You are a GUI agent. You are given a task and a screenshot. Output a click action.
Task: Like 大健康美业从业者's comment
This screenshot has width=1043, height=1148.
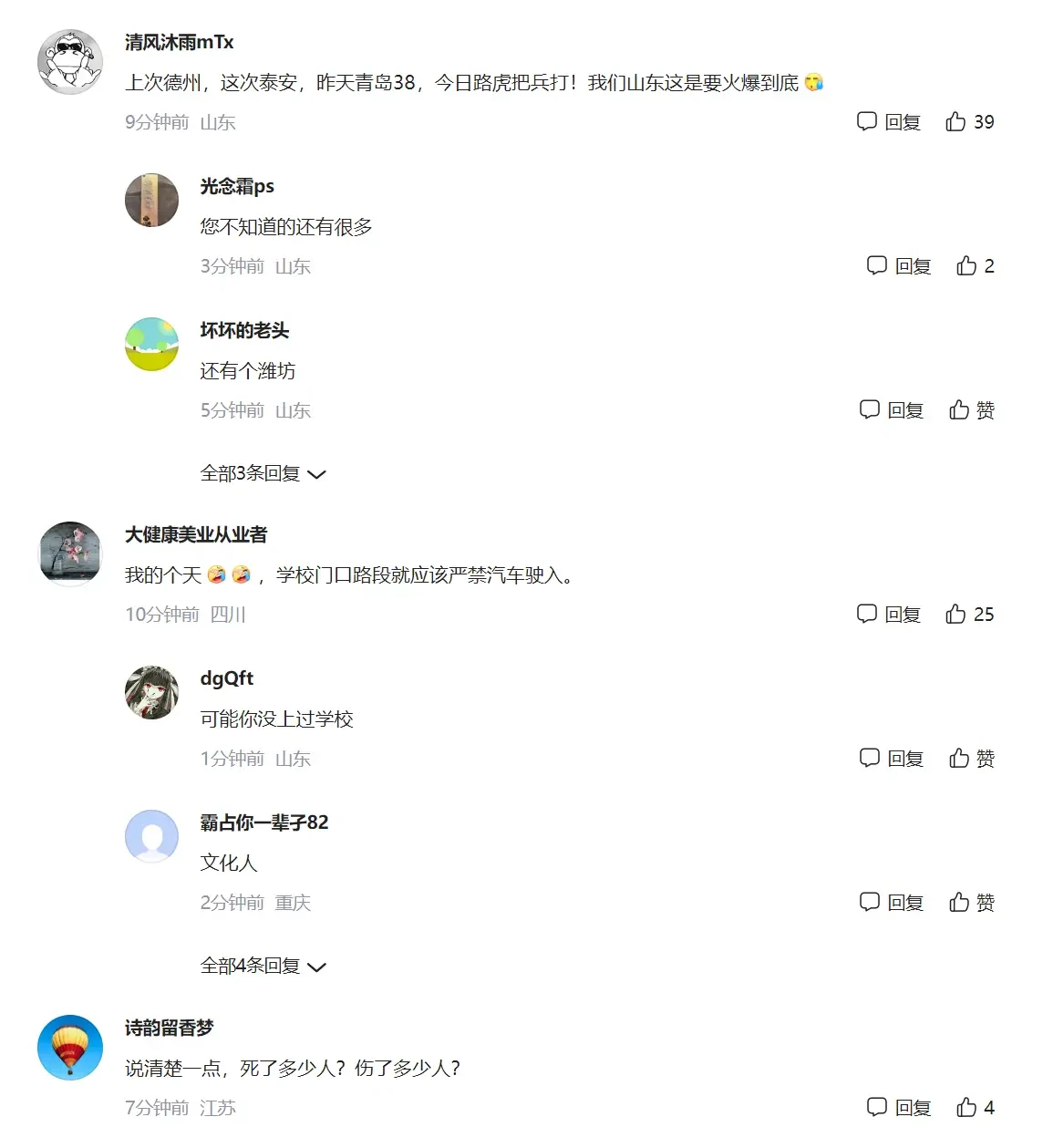[x=969, y=615]
